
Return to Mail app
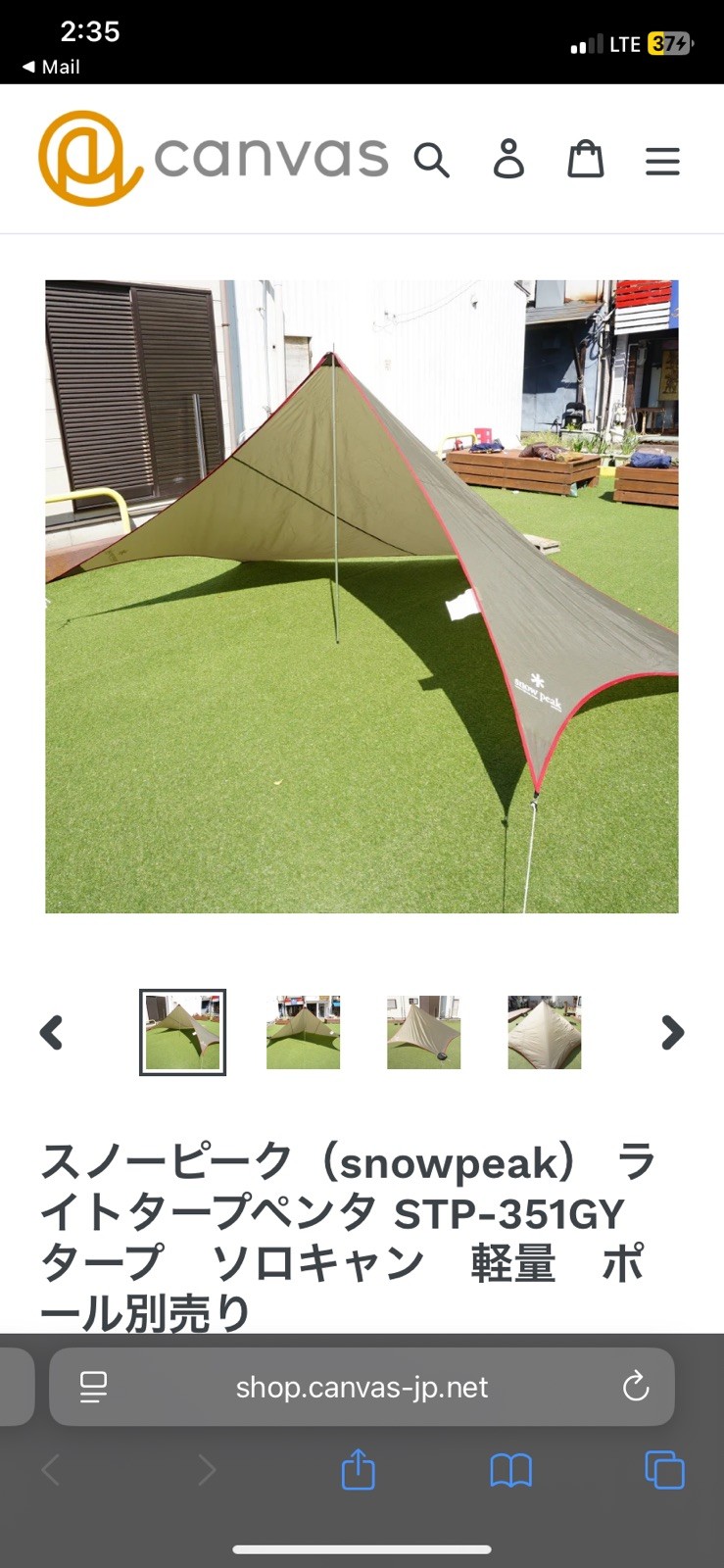click(51, 67)
